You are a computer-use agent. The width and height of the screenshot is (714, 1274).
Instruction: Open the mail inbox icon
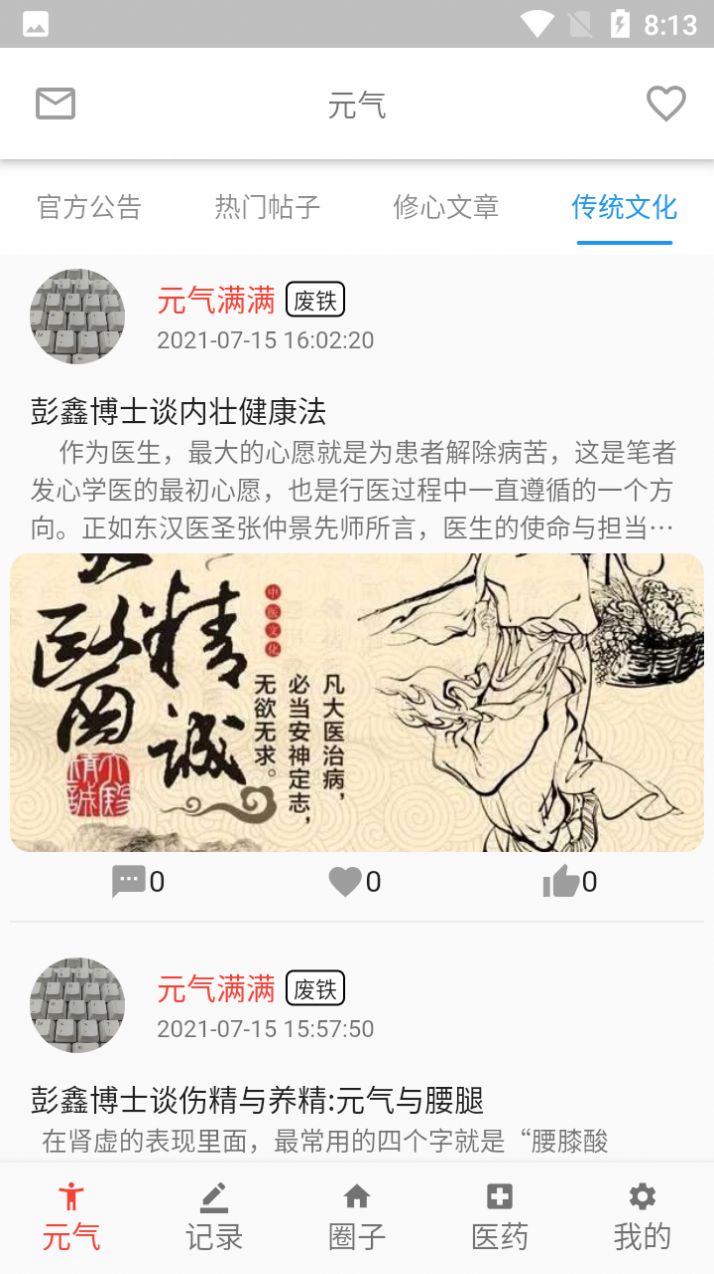[x=55, y=104]
